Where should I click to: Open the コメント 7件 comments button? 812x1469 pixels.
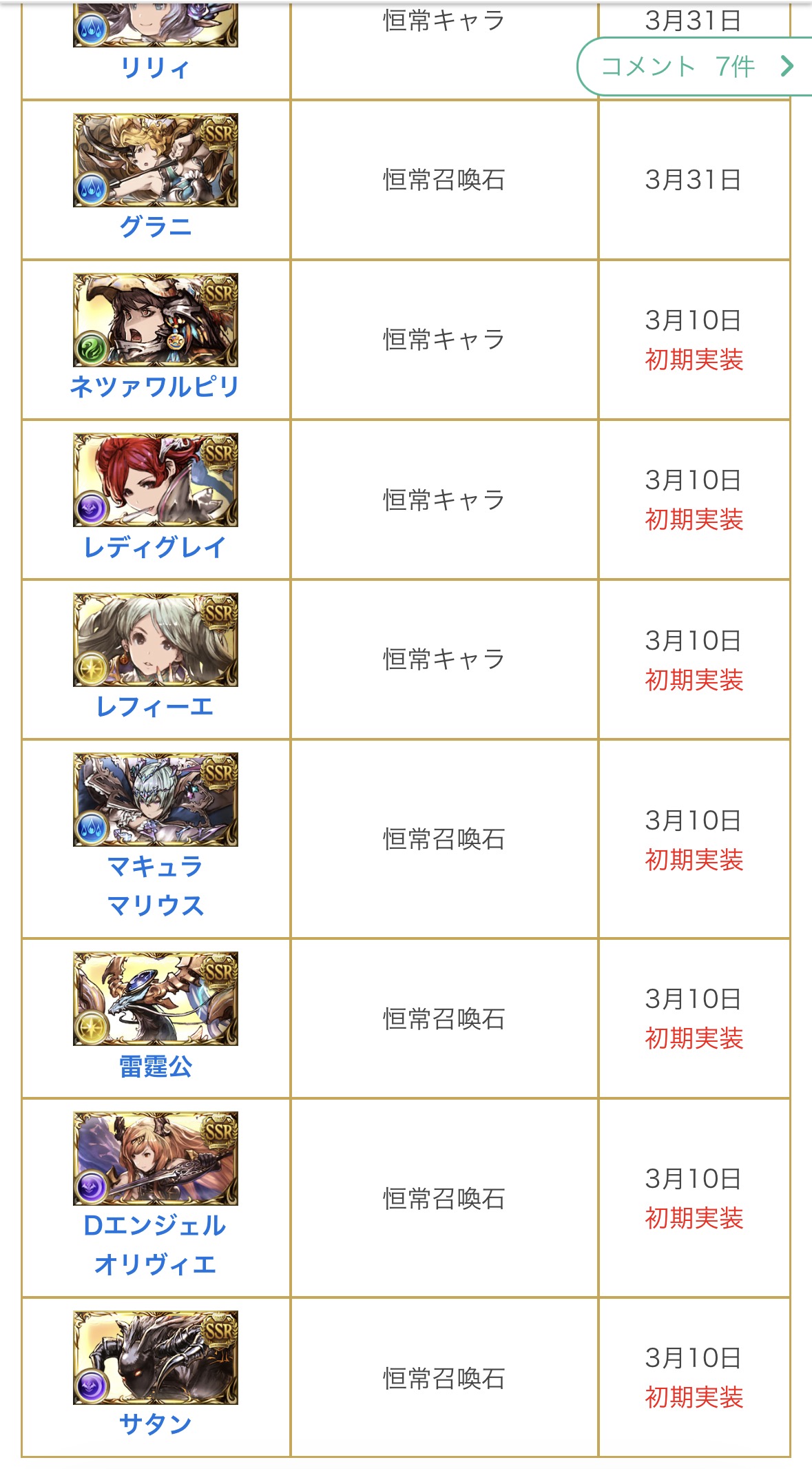[696, 67]
